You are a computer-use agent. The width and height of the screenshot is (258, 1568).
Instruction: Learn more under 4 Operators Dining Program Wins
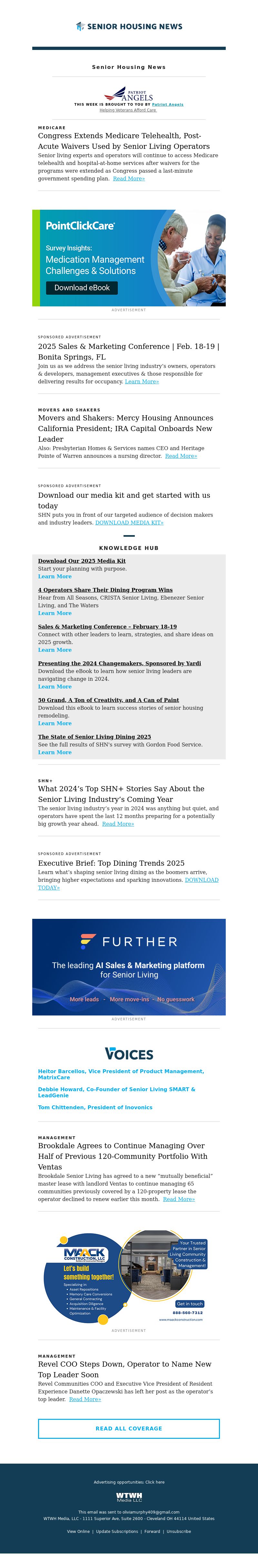(x=55, y=613)
